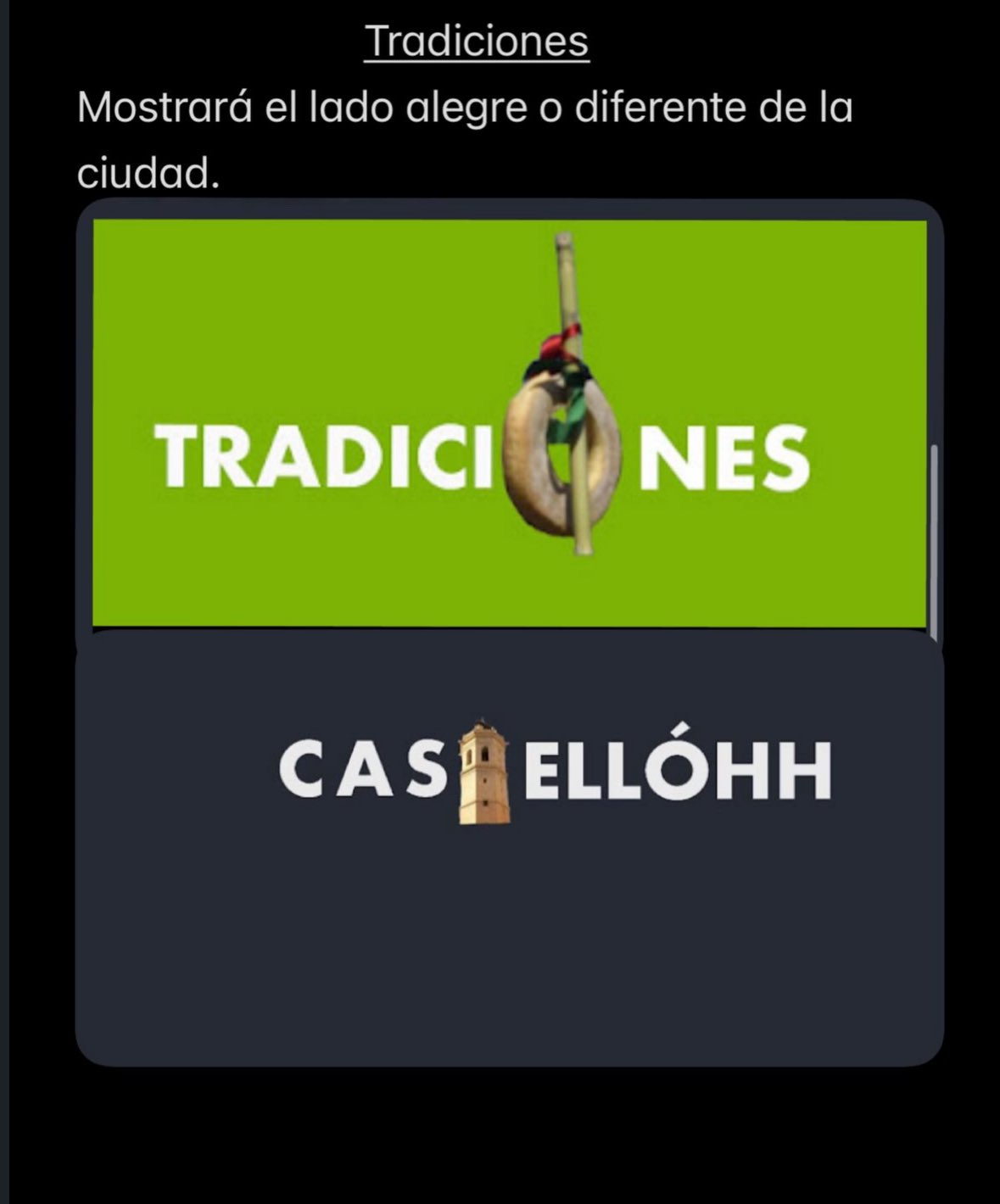Screen dimensions: 1000x1204
Task: Open the green Tradiciones image
Action: pyautogui.click(x=509, y=422)
